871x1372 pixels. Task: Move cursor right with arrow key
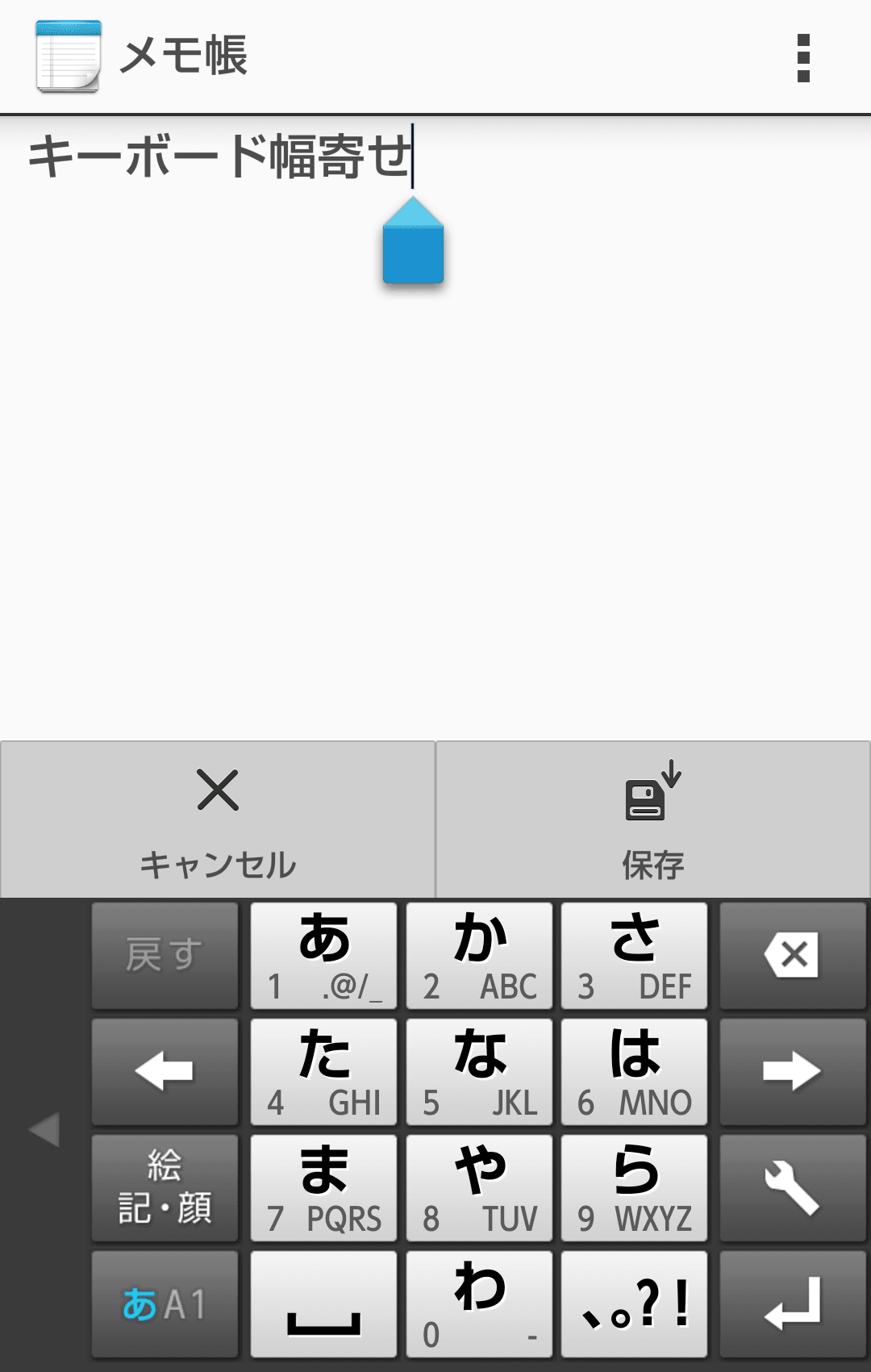pyautogui.click(x=792, y=1072)
